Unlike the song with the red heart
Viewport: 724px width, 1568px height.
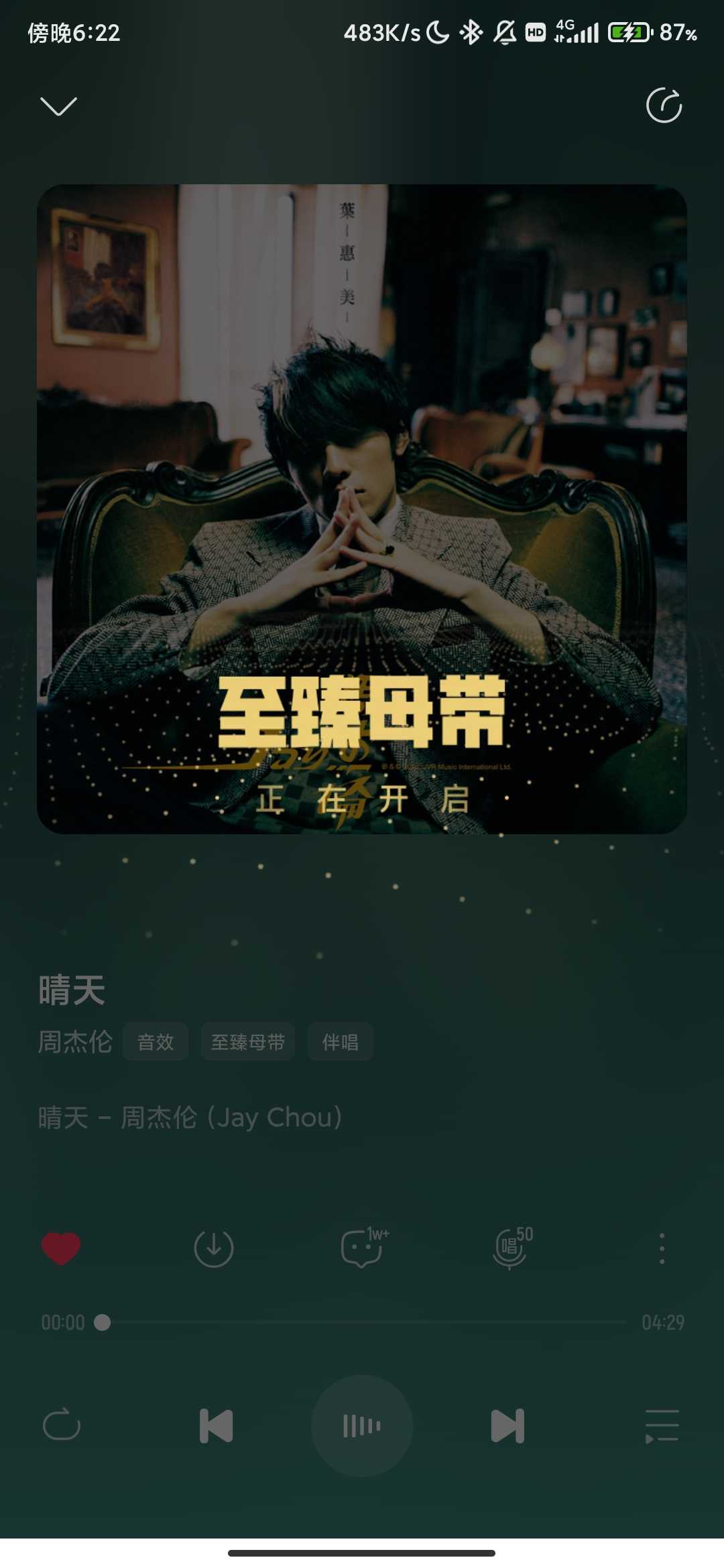coord(61,1248)
